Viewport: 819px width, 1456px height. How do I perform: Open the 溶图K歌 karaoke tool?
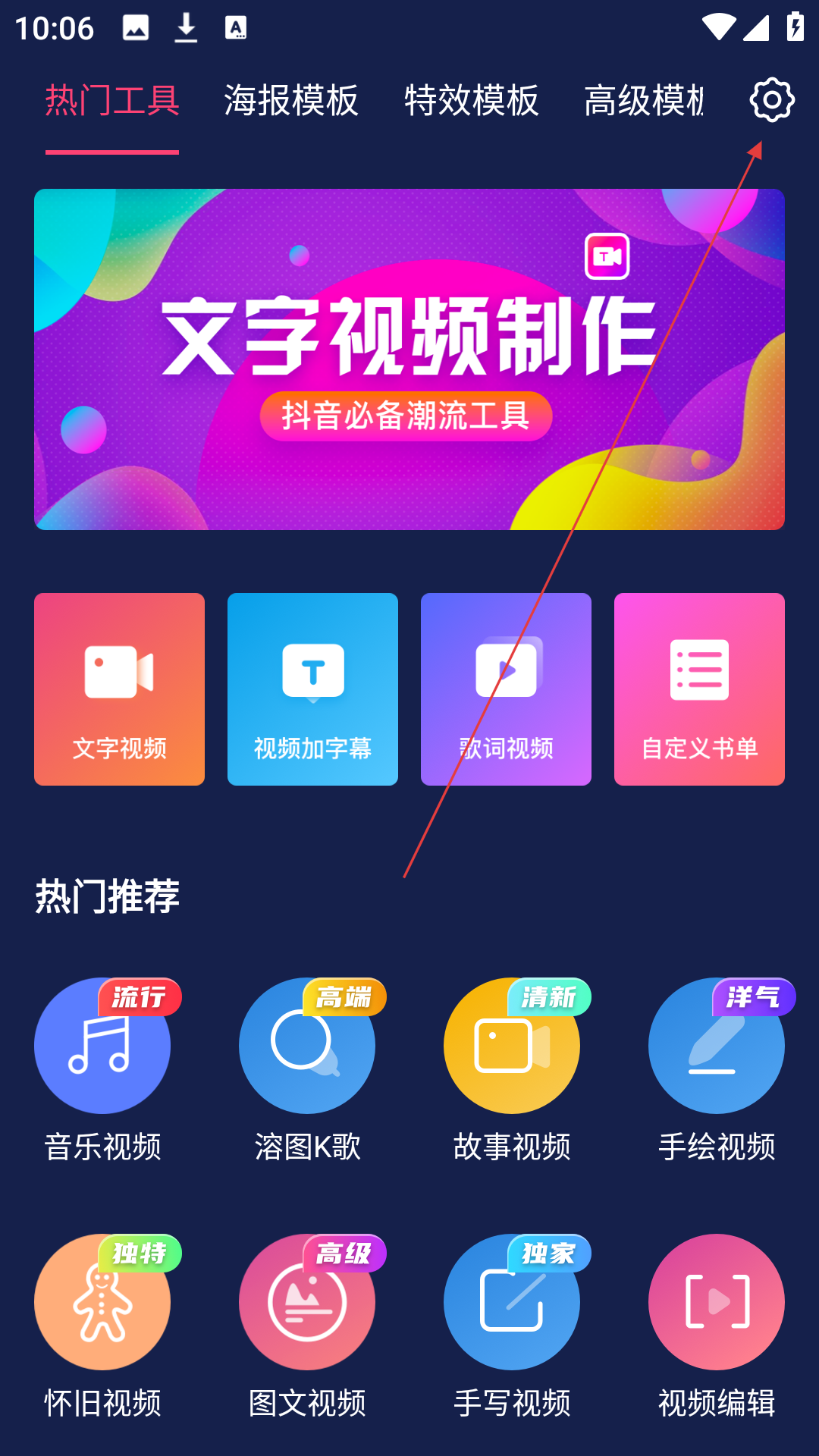click(307, 1046)
